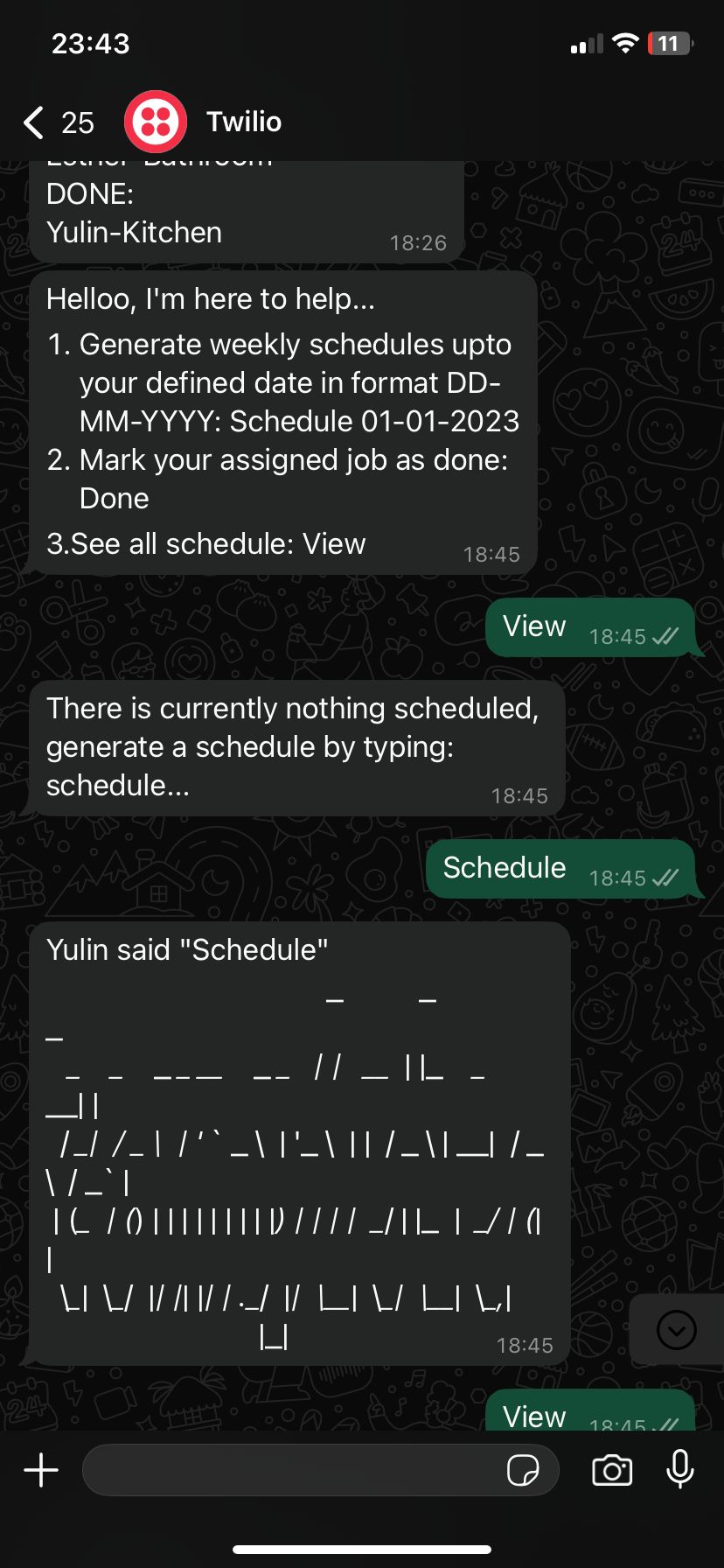This screenshot has height=1568, width=724.
Task: Open the Twilio contact info
Action: point(244,122)
